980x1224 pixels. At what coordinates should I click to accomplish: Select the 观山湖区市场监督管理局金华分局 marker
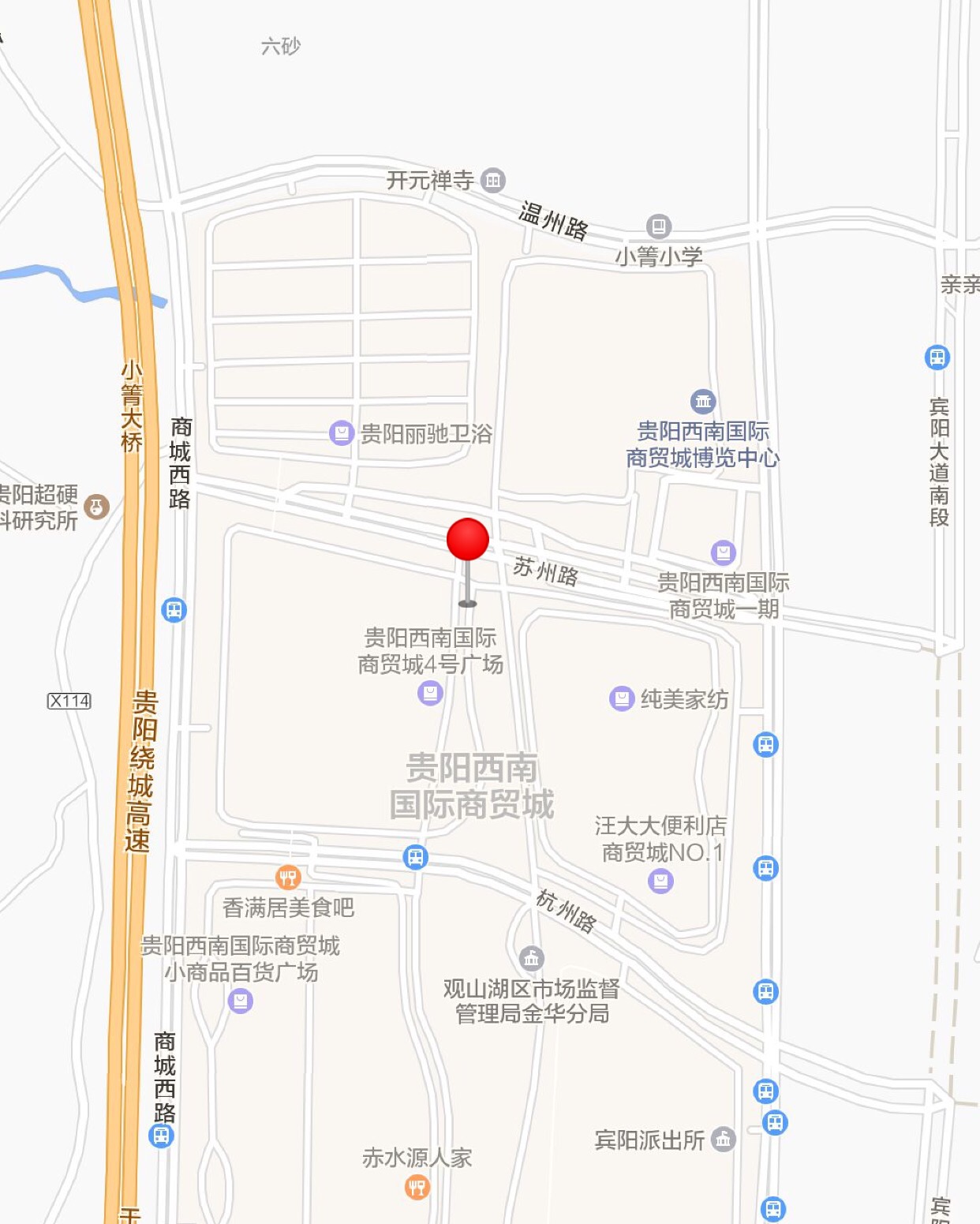point(532,959)
